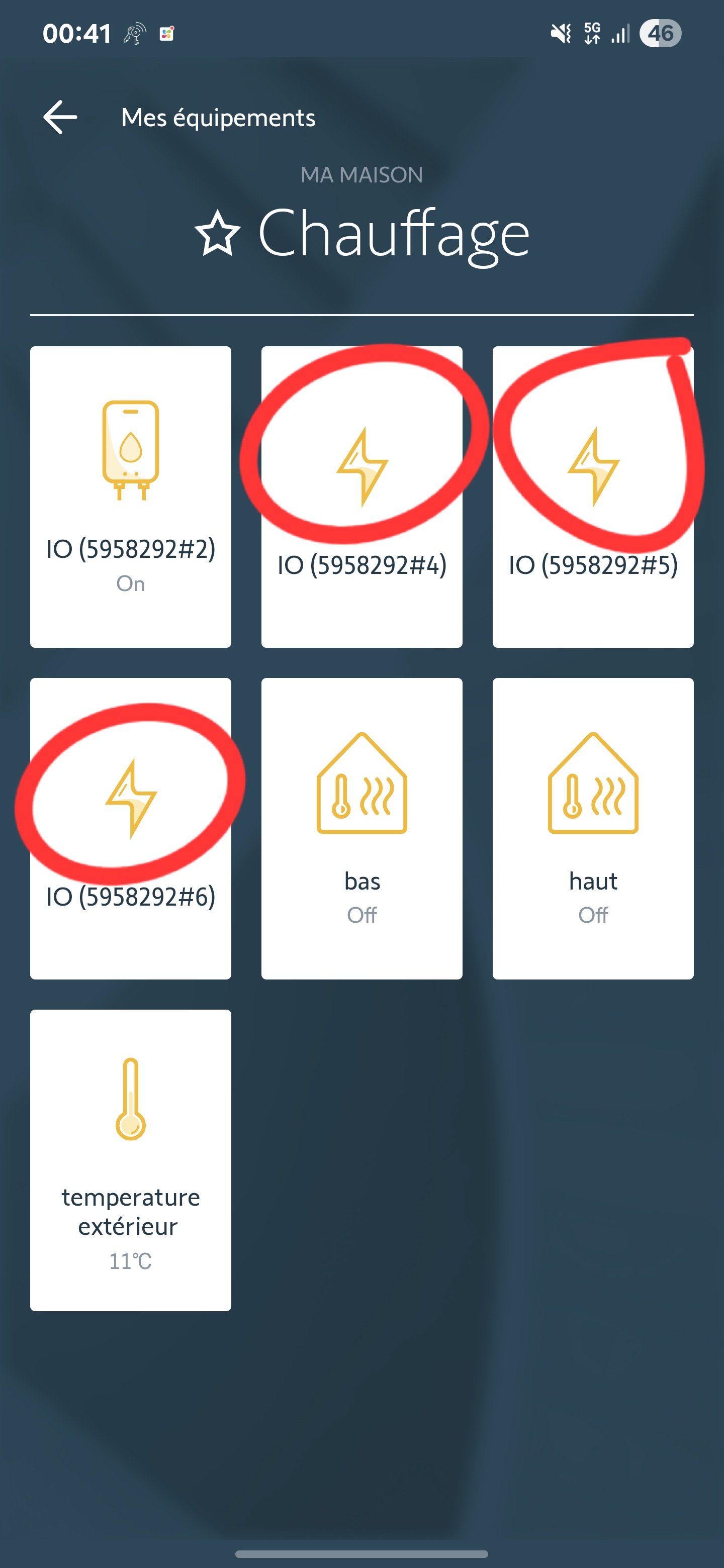The image size is (724, 1568).
Task: Open the IO (5958292#6) equipment card
Action: (x=130, y=828)
